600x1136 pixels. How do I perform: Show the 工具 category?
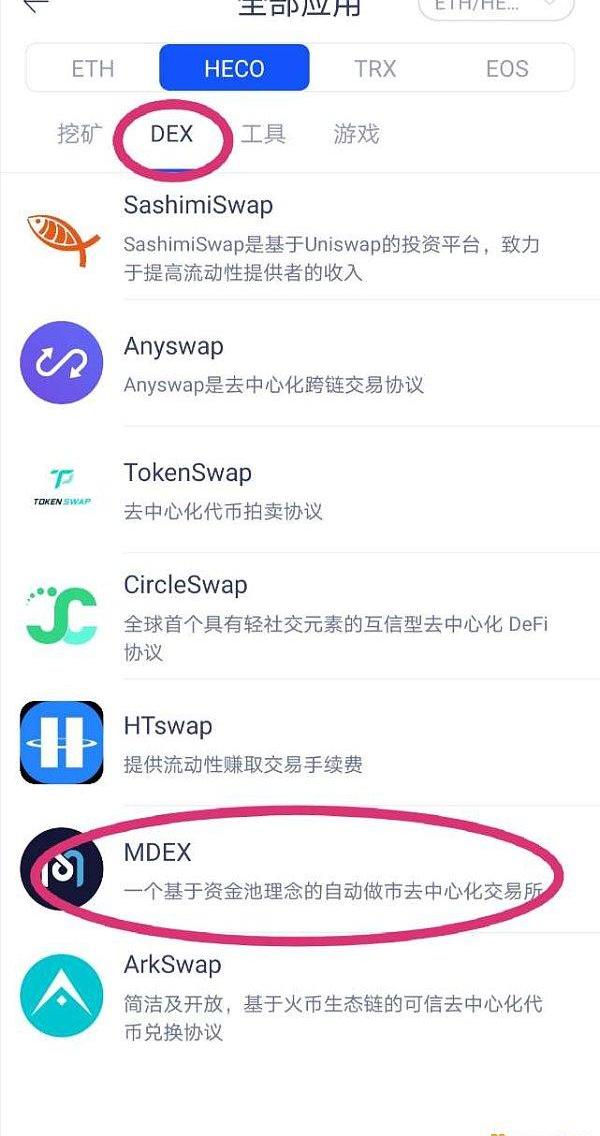(264, 134)
